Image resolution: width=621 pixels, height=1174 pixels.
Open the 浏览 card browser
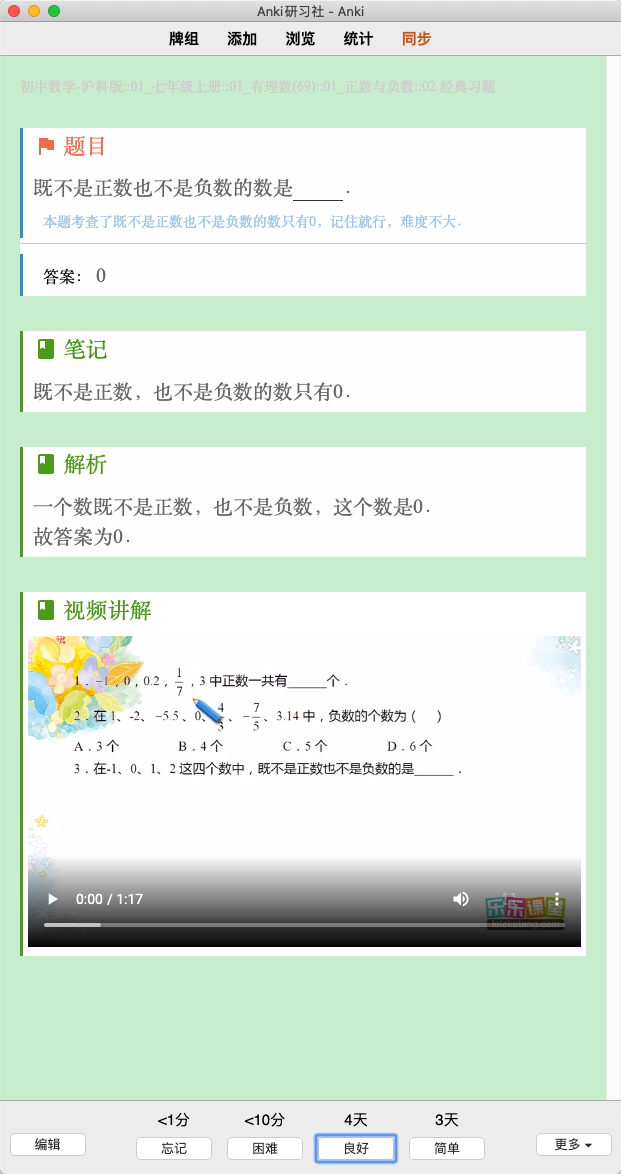click(x=300, y=39)
